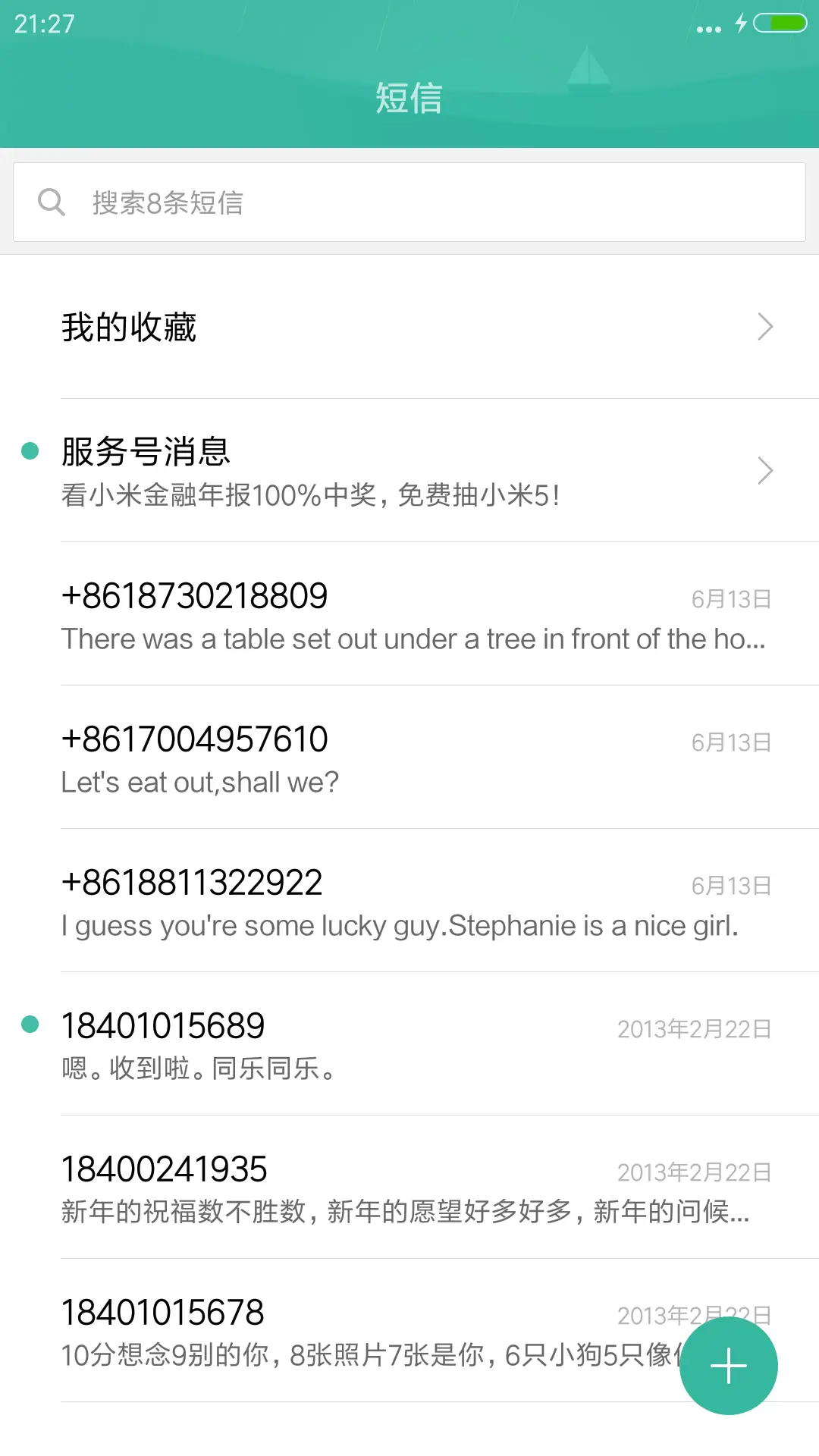Tap the charging lightning icon
Viewport: 819px width, 1456px height.
[x=742, y=25]
